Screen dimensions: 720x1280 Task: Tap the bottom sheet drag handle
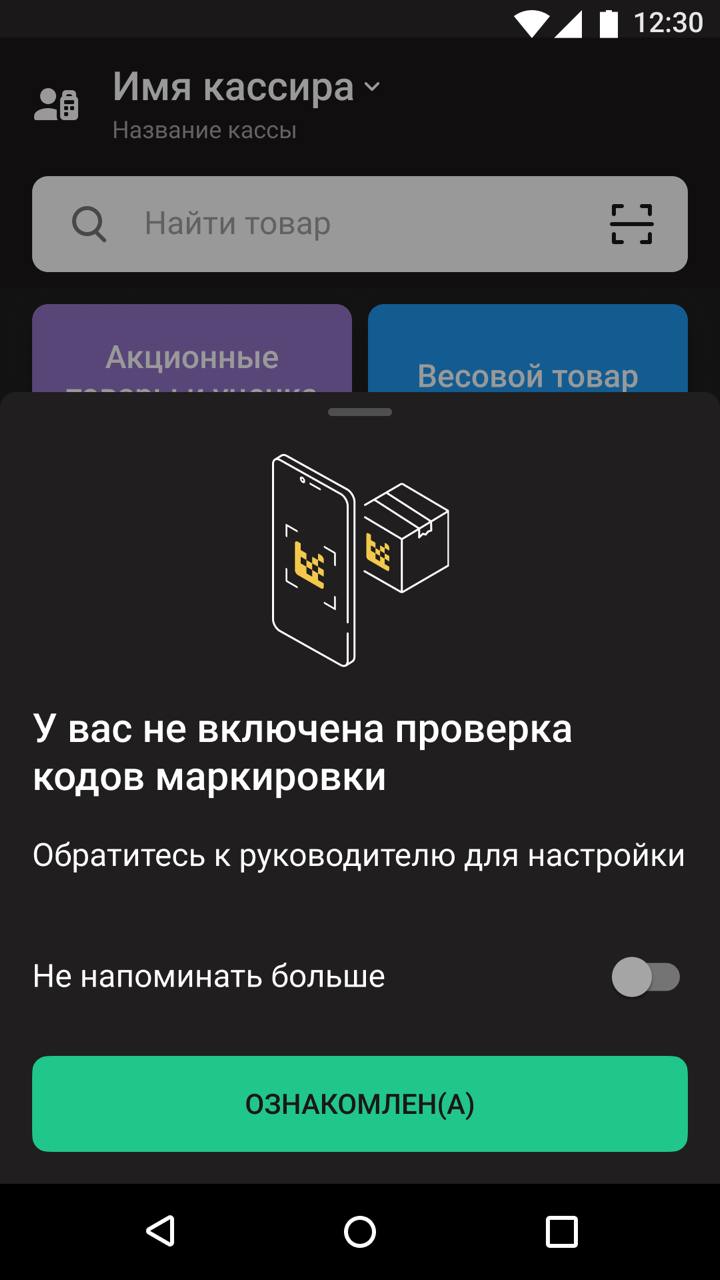coord(360,412)
